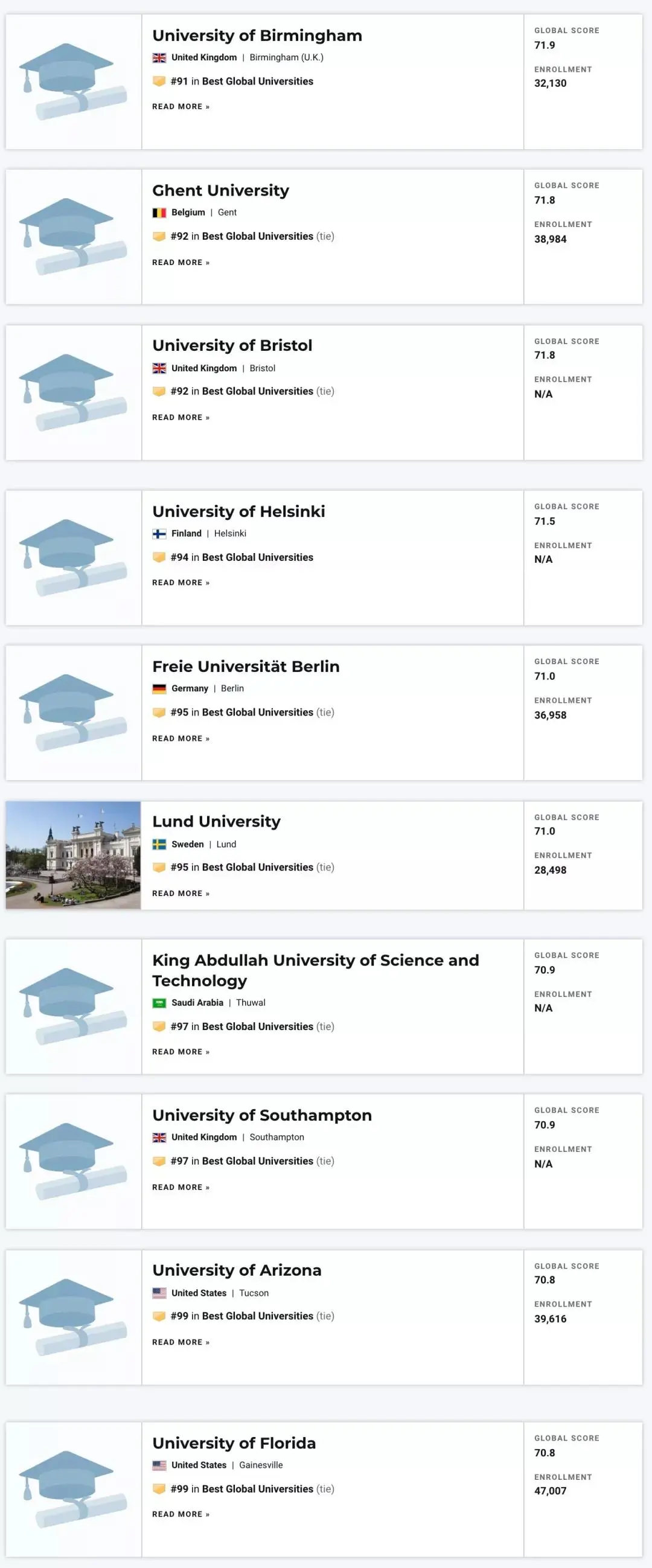Click the UK flag beside University of Birmingham
652x1568 pixels.
[x=158, y=58]
